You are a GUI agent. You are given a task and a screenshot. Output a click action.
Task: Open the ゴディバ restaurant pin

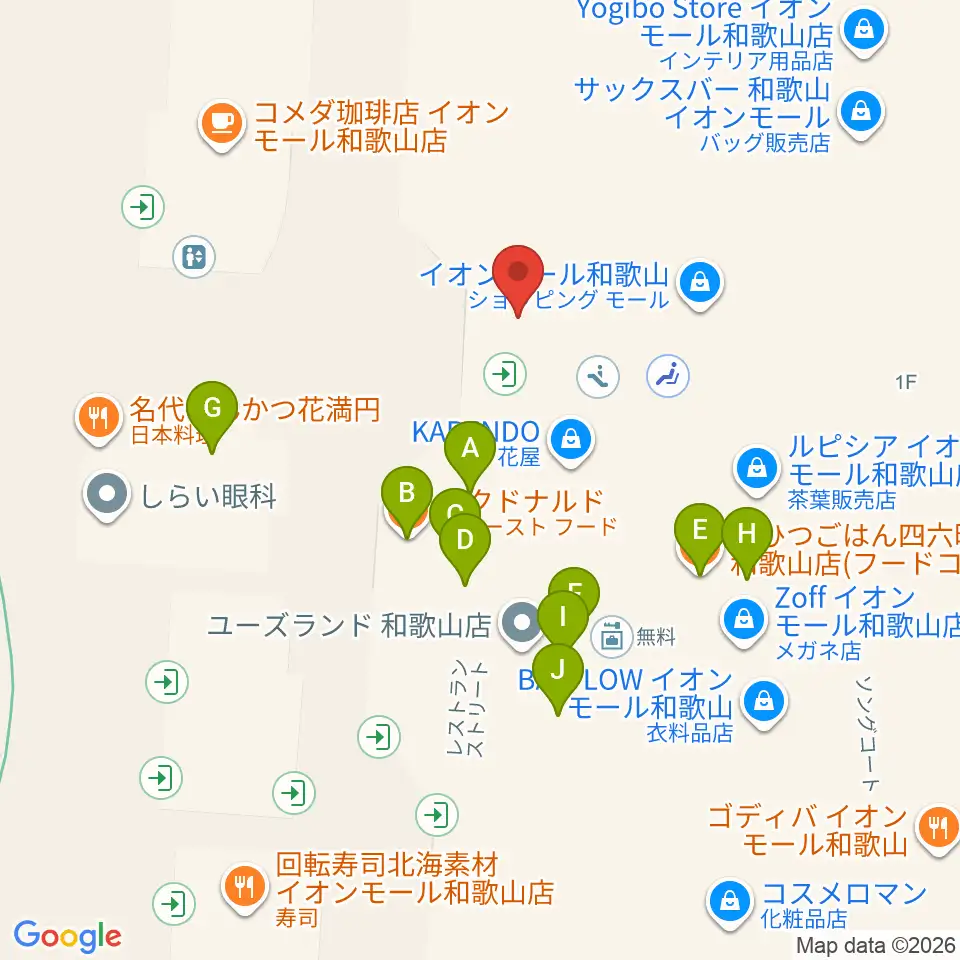(939, 830)
